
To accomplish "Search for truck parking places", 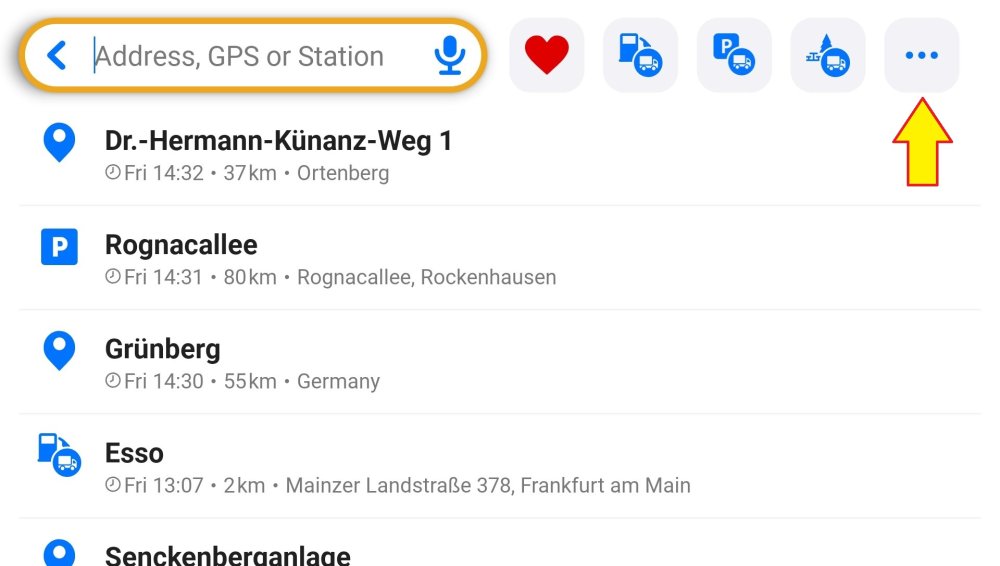I will 734,56.
